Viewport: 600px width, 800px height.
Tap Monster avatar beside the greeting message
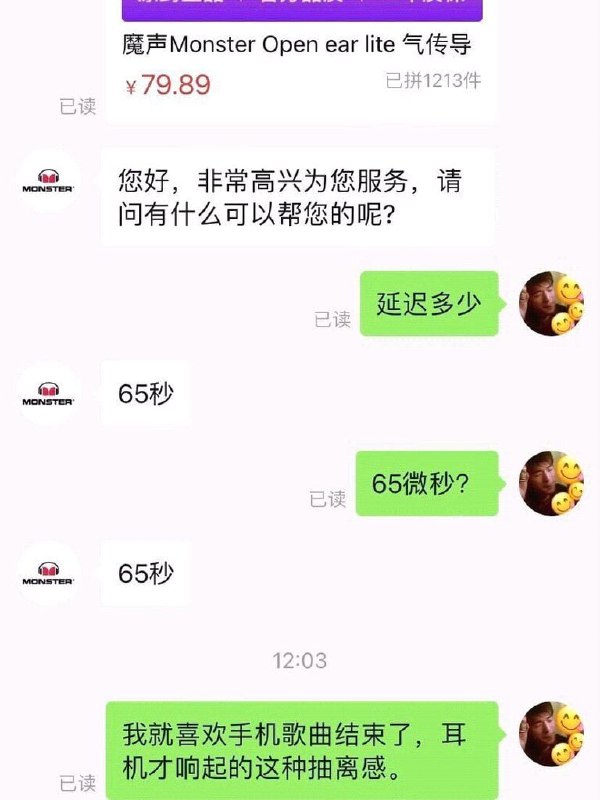(48, 181)
